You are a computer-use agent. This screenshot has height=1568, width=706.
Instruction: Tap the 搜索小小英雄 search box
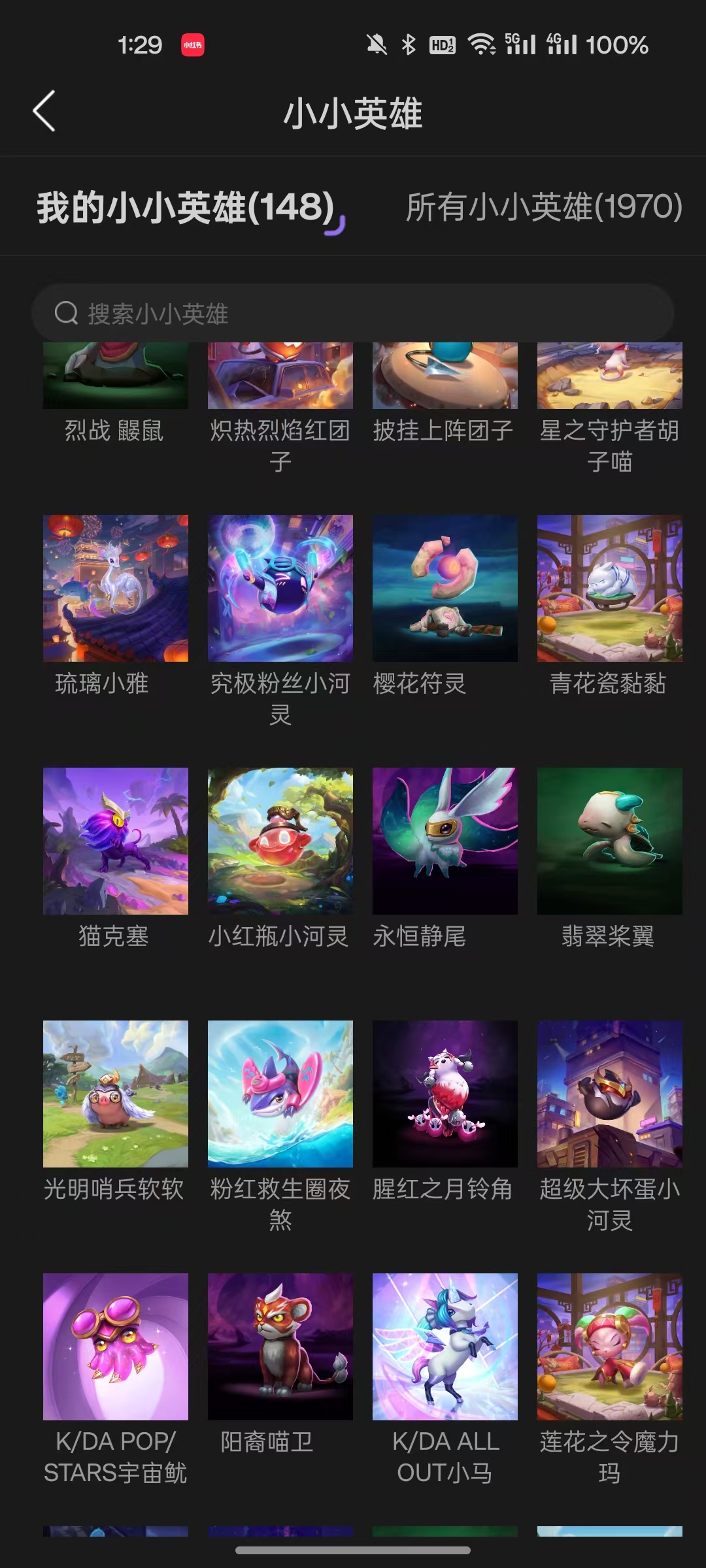coord(353,314)
